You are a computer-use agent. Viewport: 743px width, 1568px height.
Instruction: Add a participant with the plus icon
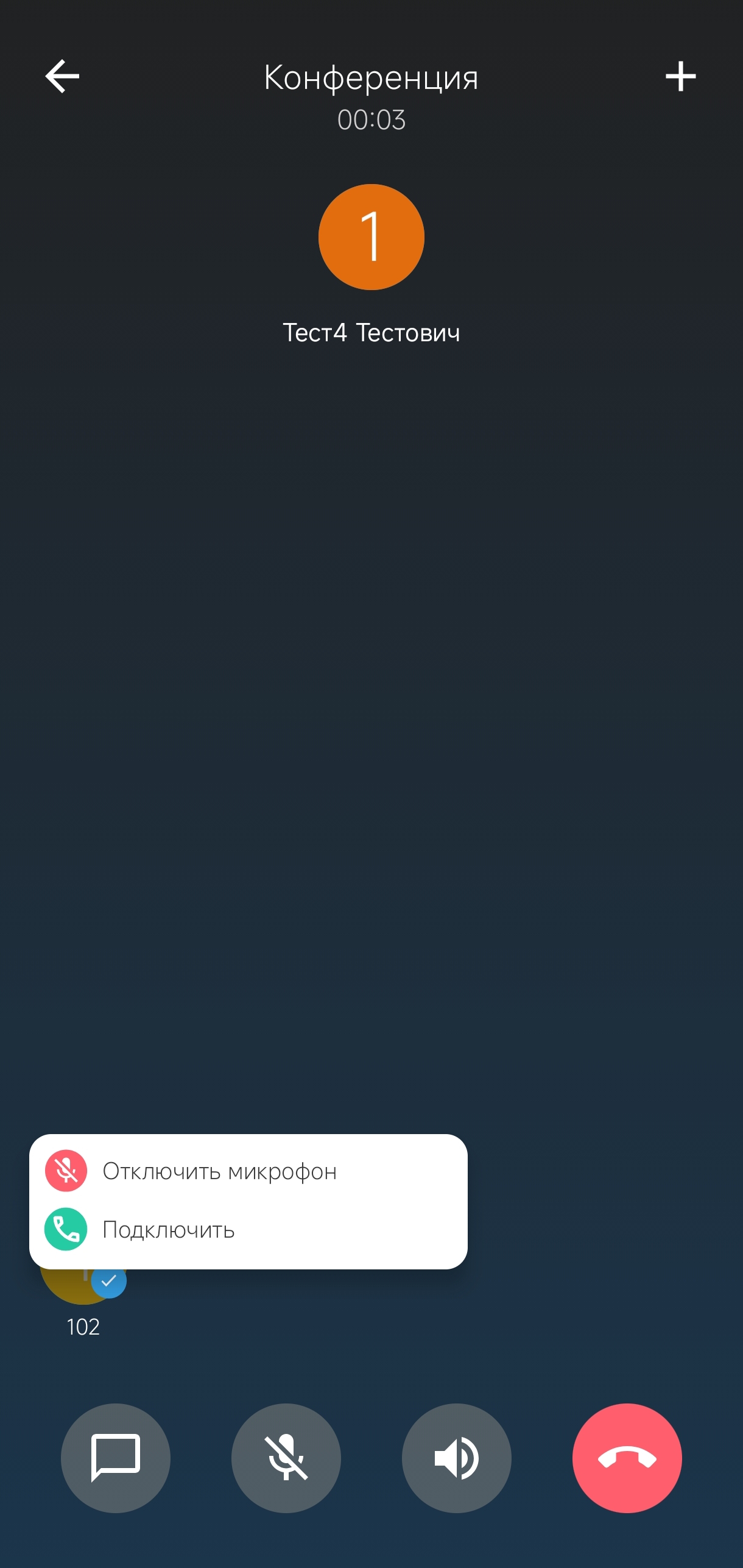[x=680, y=77]
